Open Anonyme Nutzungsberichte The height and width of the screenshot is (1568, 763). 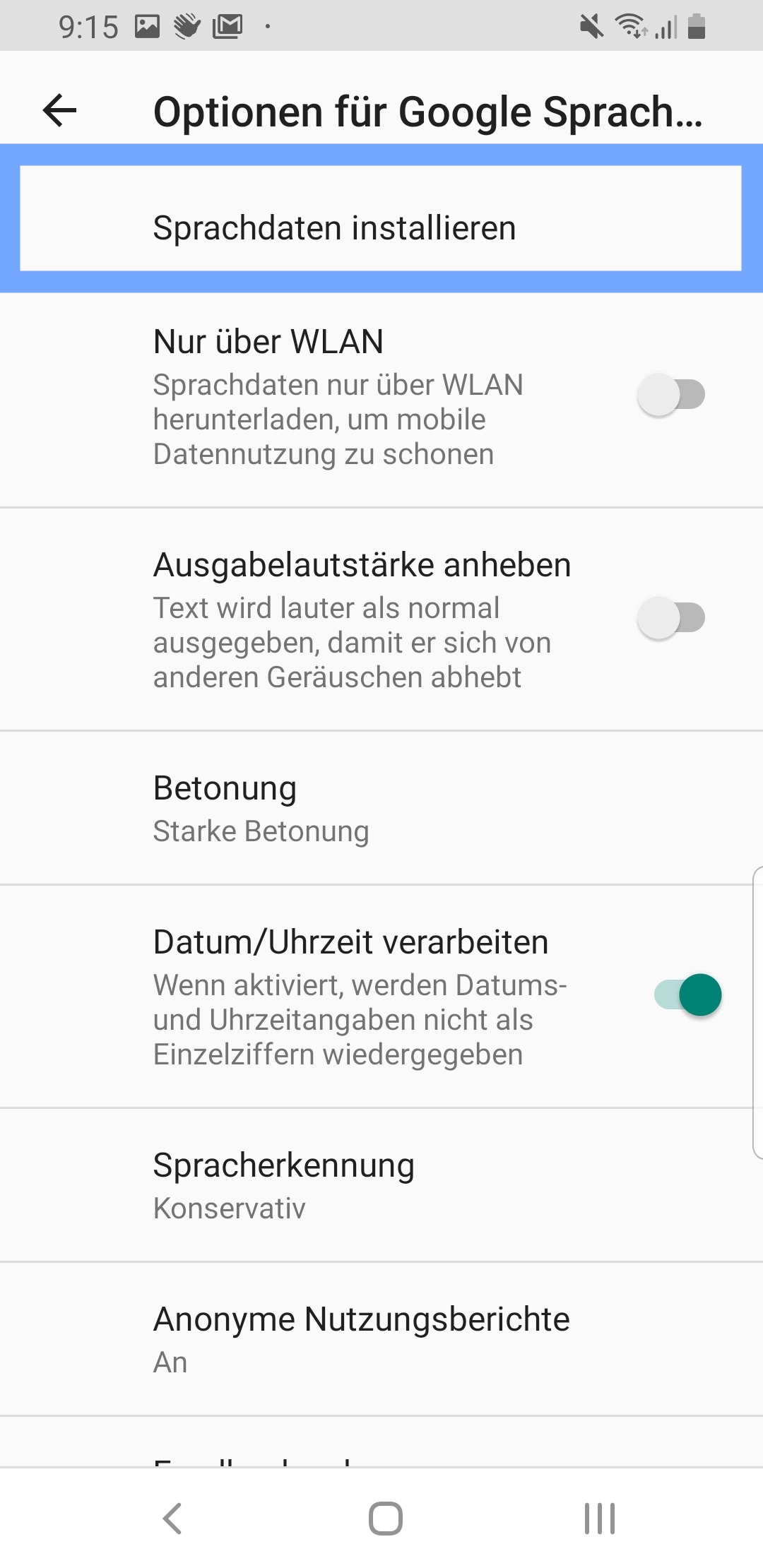(381, 1339)
